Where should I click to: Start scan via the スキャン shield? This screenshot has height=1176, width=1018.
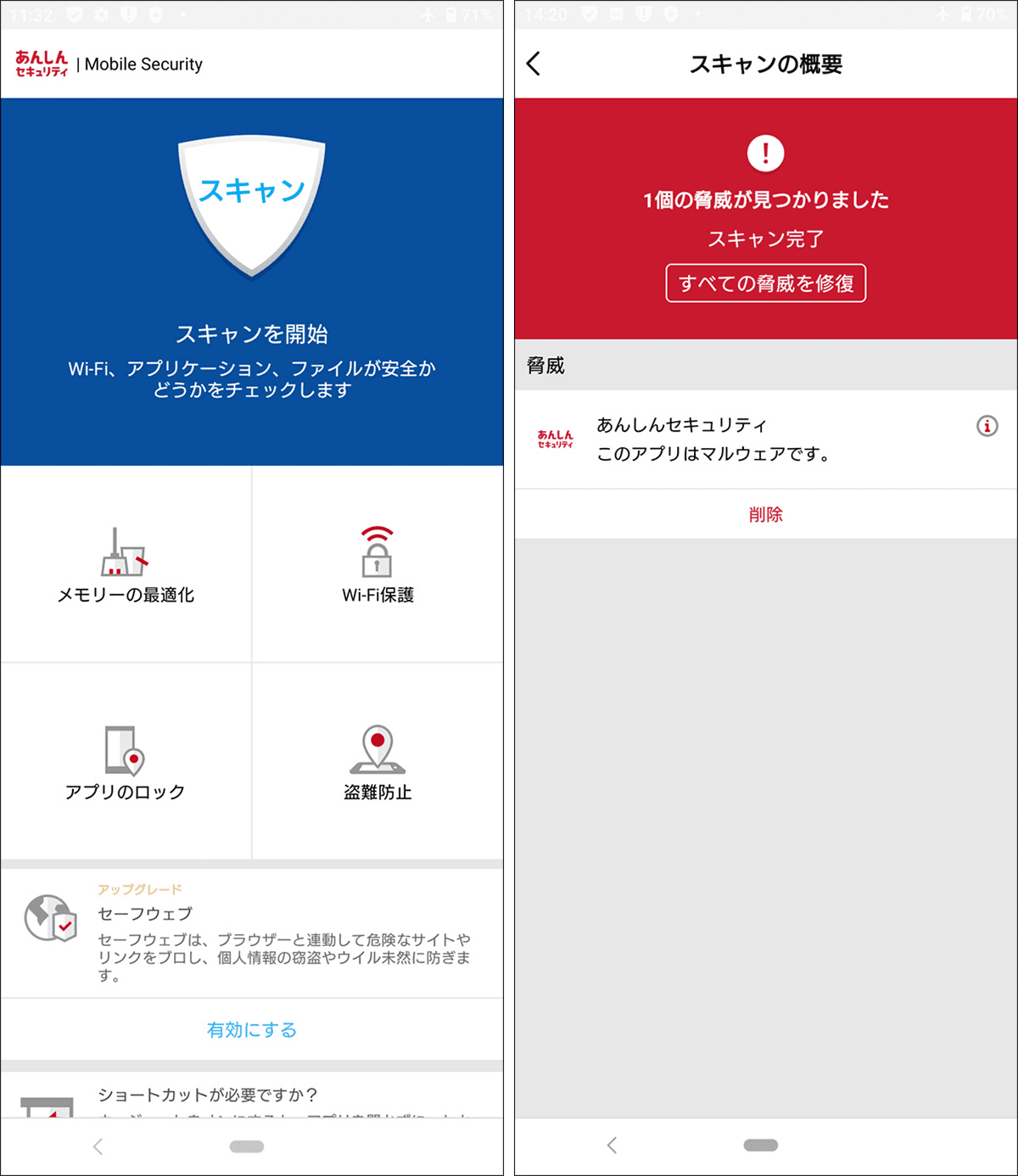[251, 205]
